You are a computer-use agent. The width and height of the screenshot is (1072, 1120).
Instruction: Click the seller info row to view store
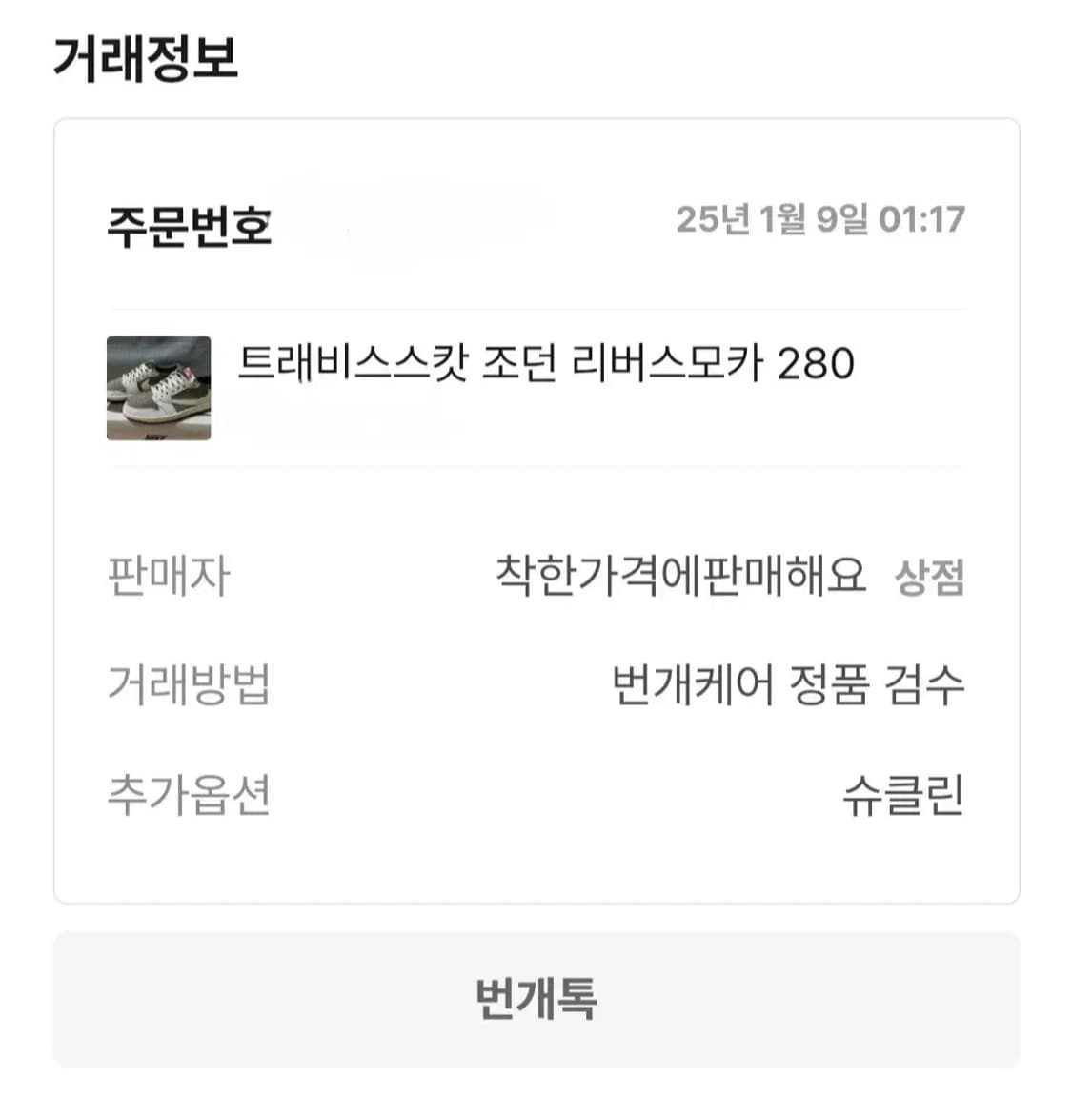pos(536,575)
